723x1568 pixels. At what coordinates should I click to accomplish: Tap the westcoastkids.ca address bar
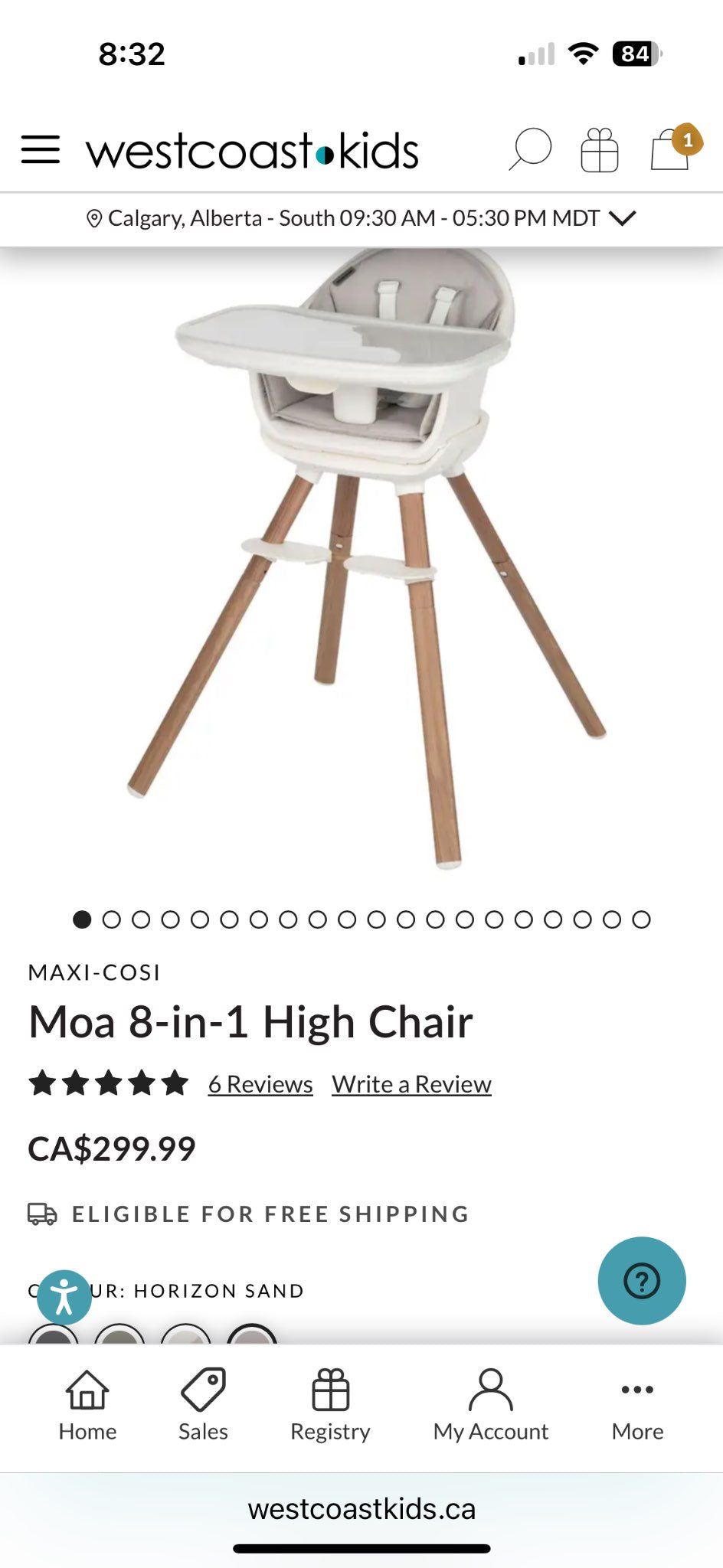click(x=361, y=1509)
